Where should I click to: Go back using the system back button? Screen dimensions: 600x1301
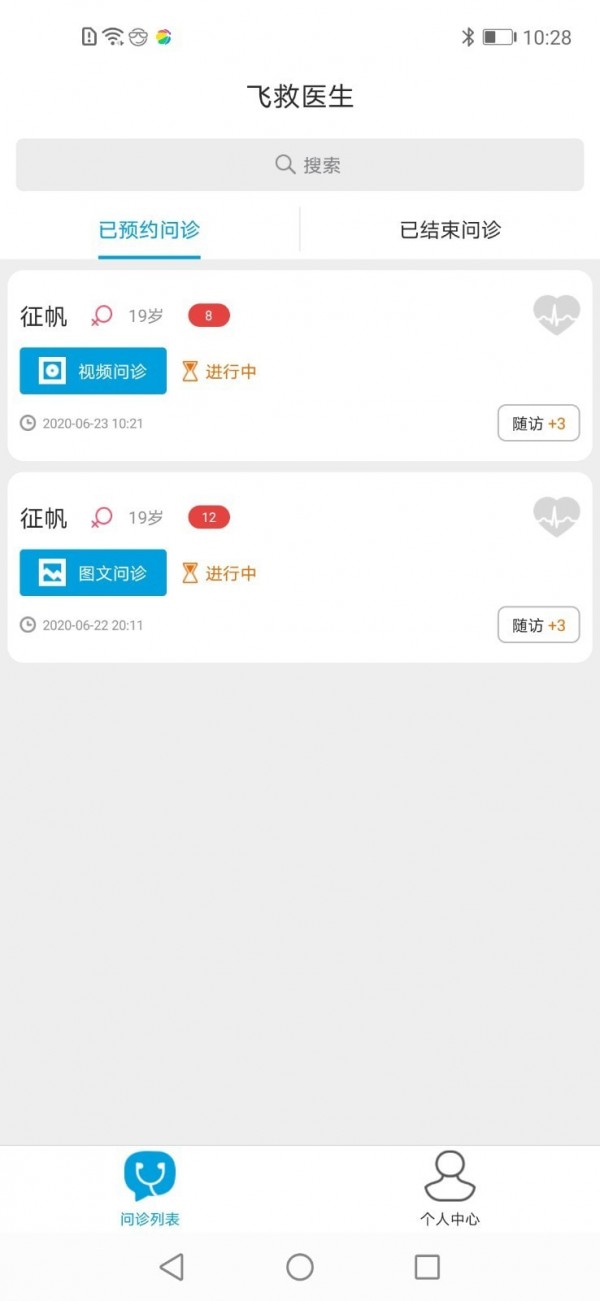(x=172, y=1267)
